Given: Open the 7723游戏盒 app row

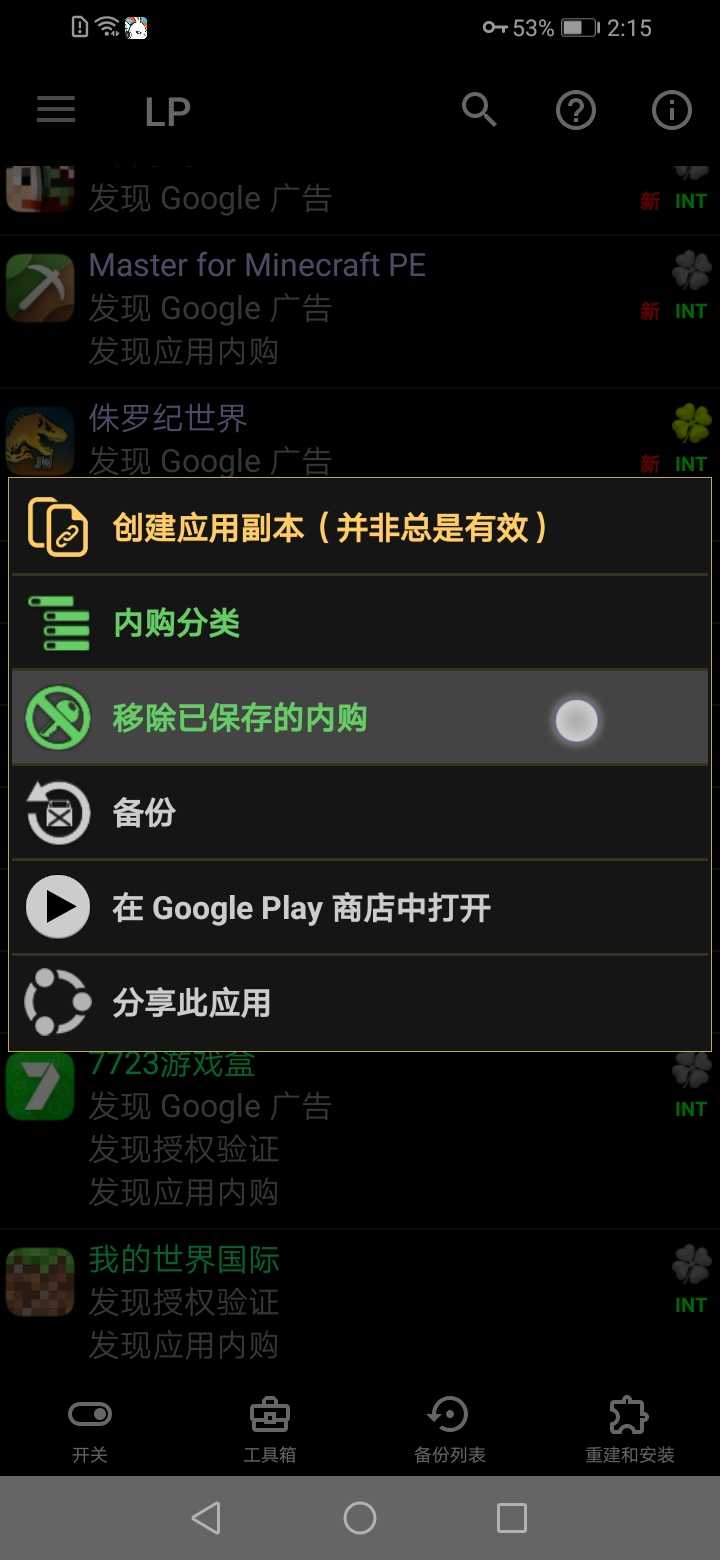Looking at the screenshot, I should point(300,1130).
